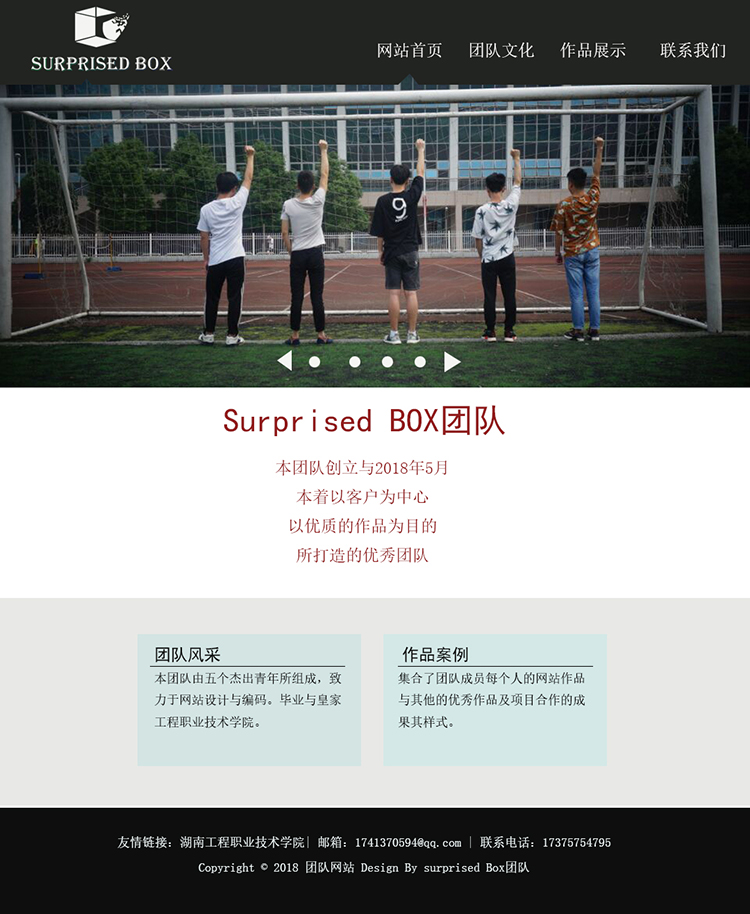Viewport: 750px width, 914px height.
Task: Go to the 作品展示 section
Action: [x=592, y=50]
